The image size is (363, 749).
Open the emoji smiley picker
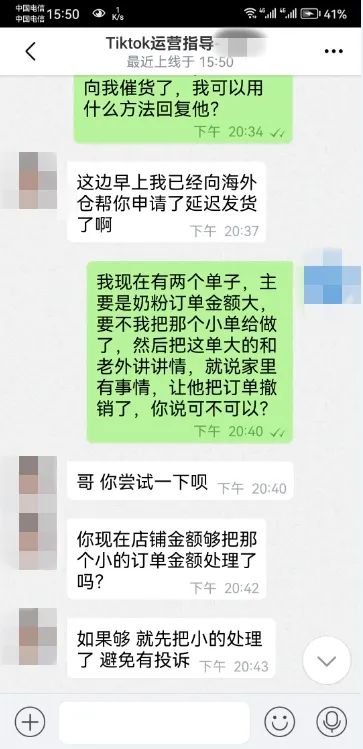click(x=280, y=721)
